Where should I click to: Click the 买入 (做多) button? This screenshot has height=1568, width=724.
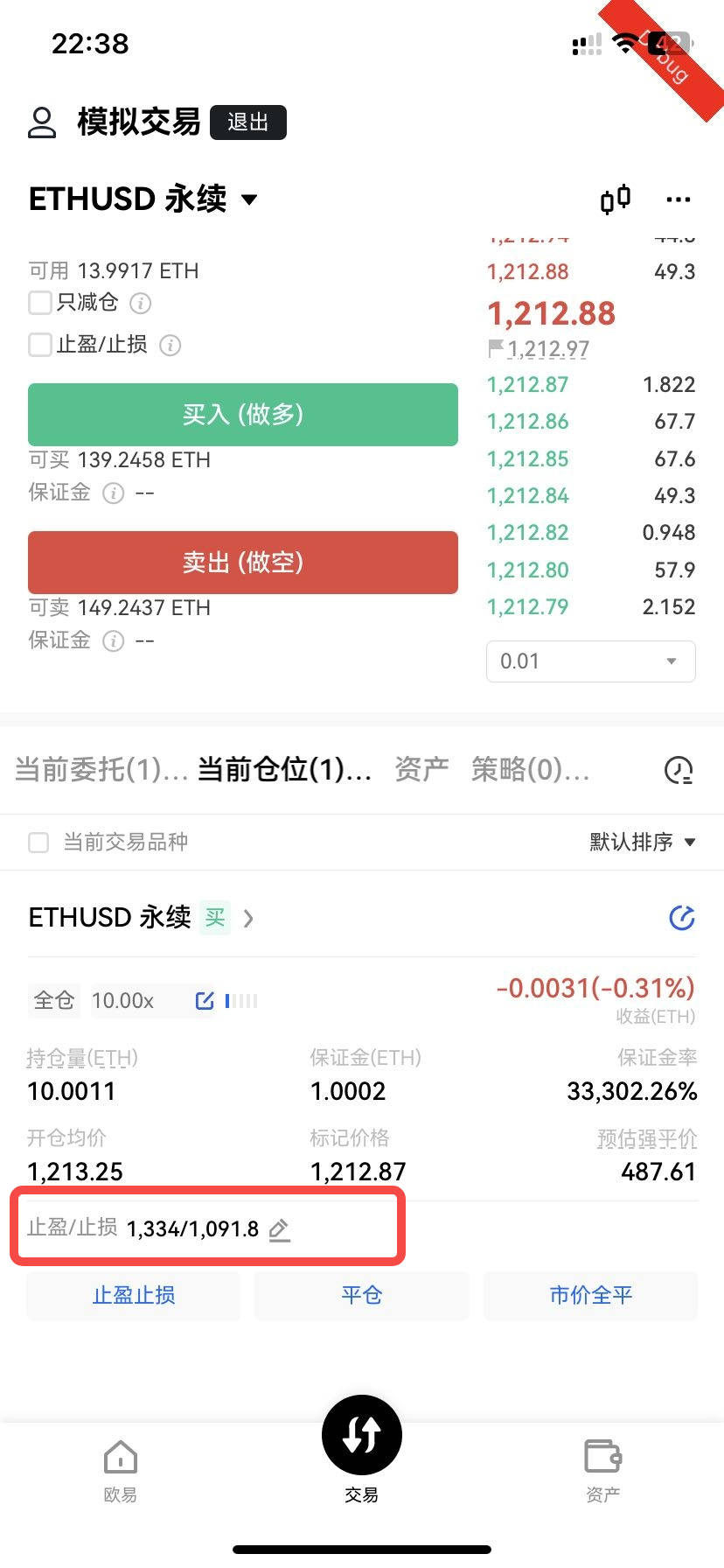243,415
